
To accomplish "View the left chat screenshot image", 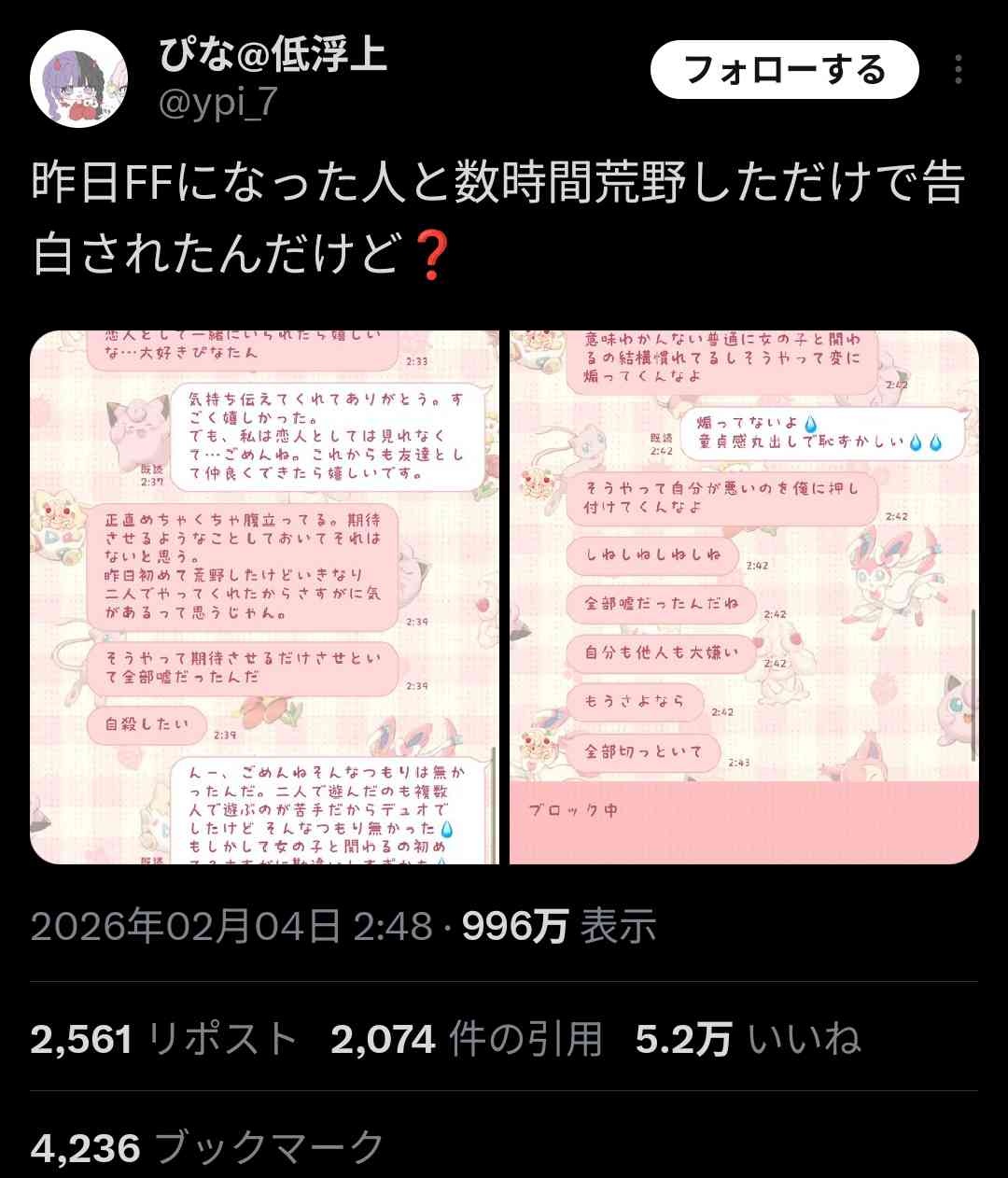I will click(x=265, y=597).
